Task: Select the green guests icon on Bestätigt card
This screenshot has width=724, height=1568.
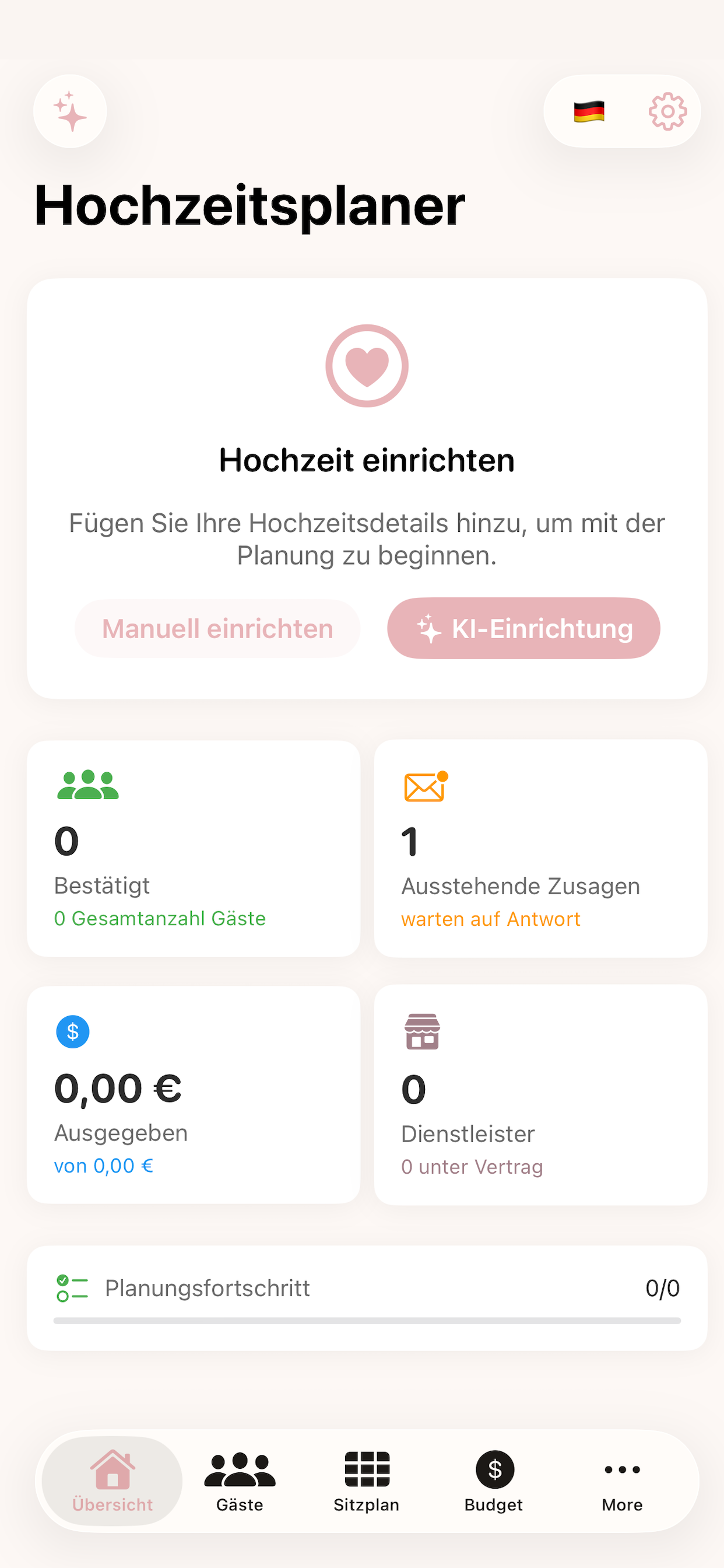Action: (x=88, y=786)
